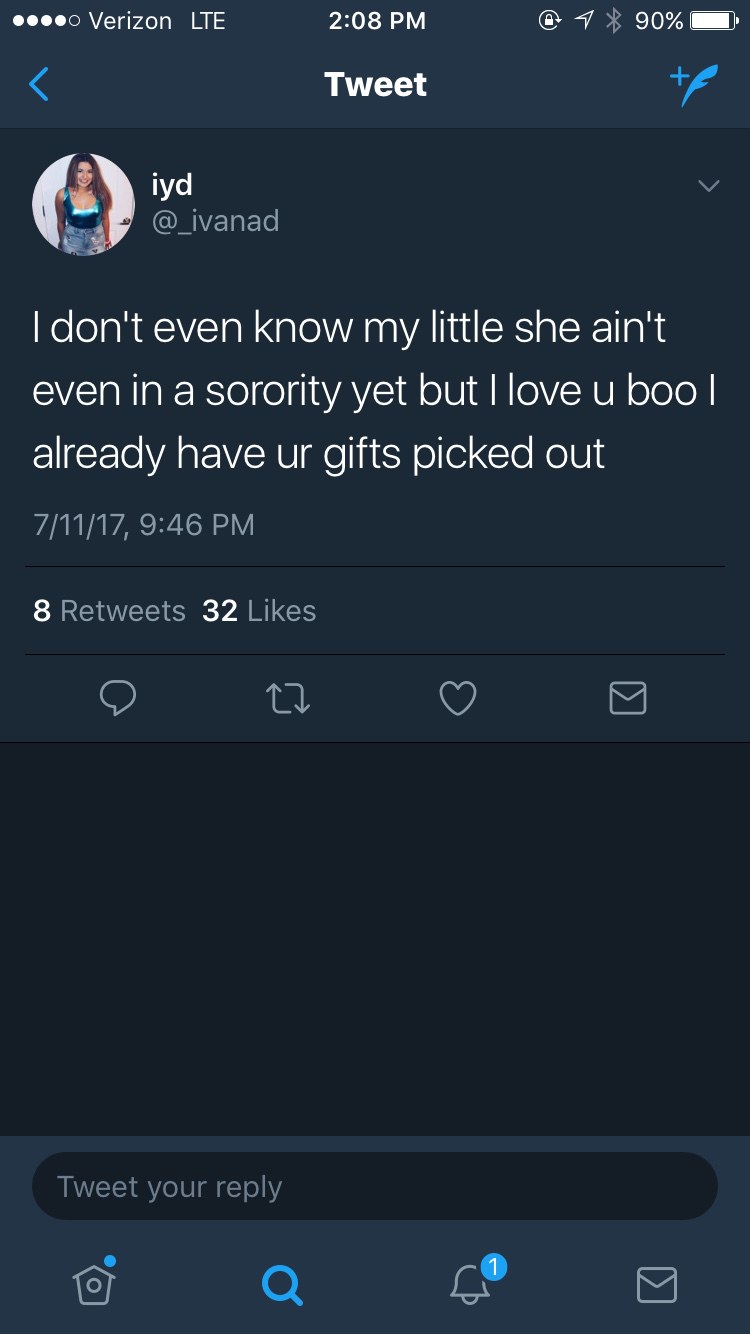
Task: Tap the Tweet your reply field
Action: [375, 1186]
